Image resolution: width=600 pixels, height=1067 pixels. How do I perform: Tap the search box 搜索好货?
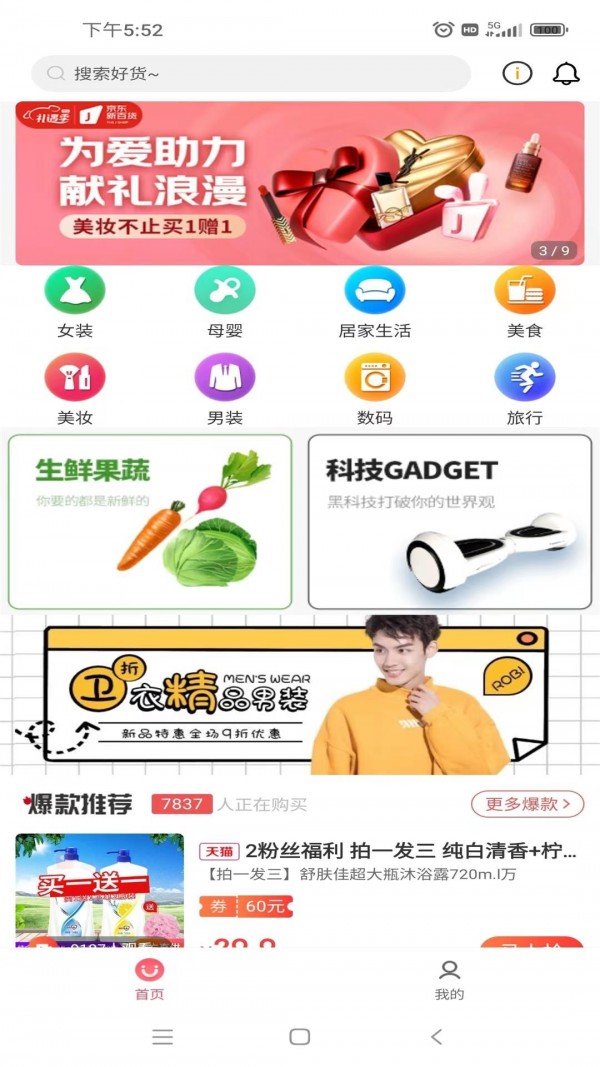tap(250, 74)
